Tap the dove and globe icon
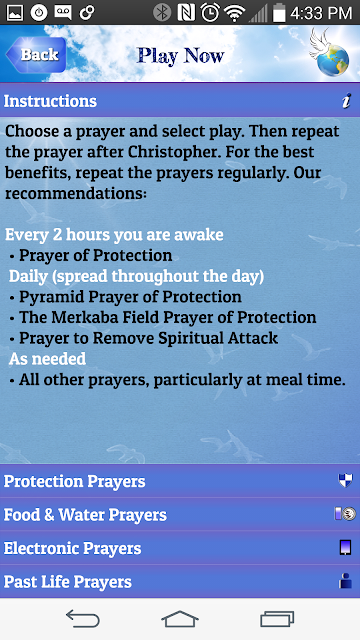The width and height of the screenshot is (360, 640). tap(330, 52)
